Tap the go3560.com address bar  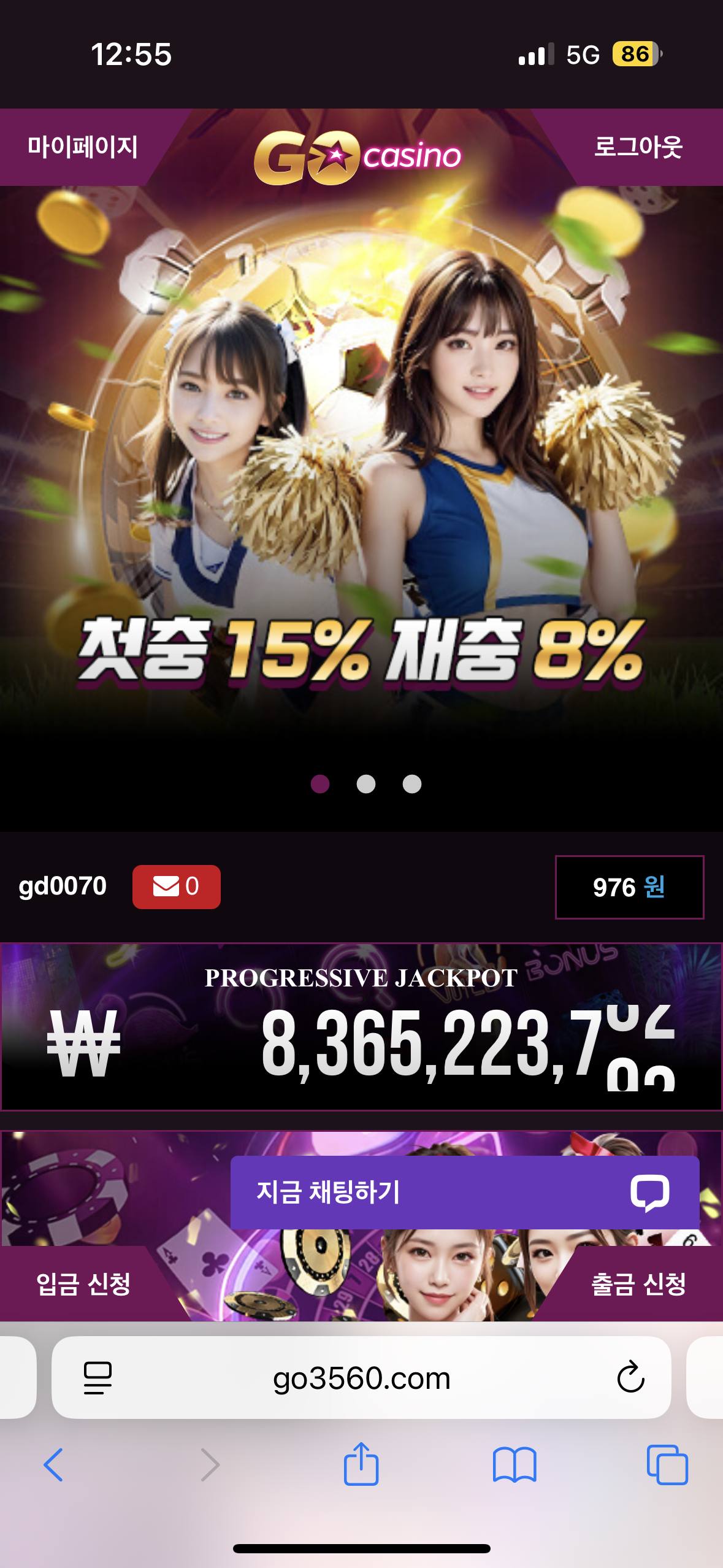361,1378
